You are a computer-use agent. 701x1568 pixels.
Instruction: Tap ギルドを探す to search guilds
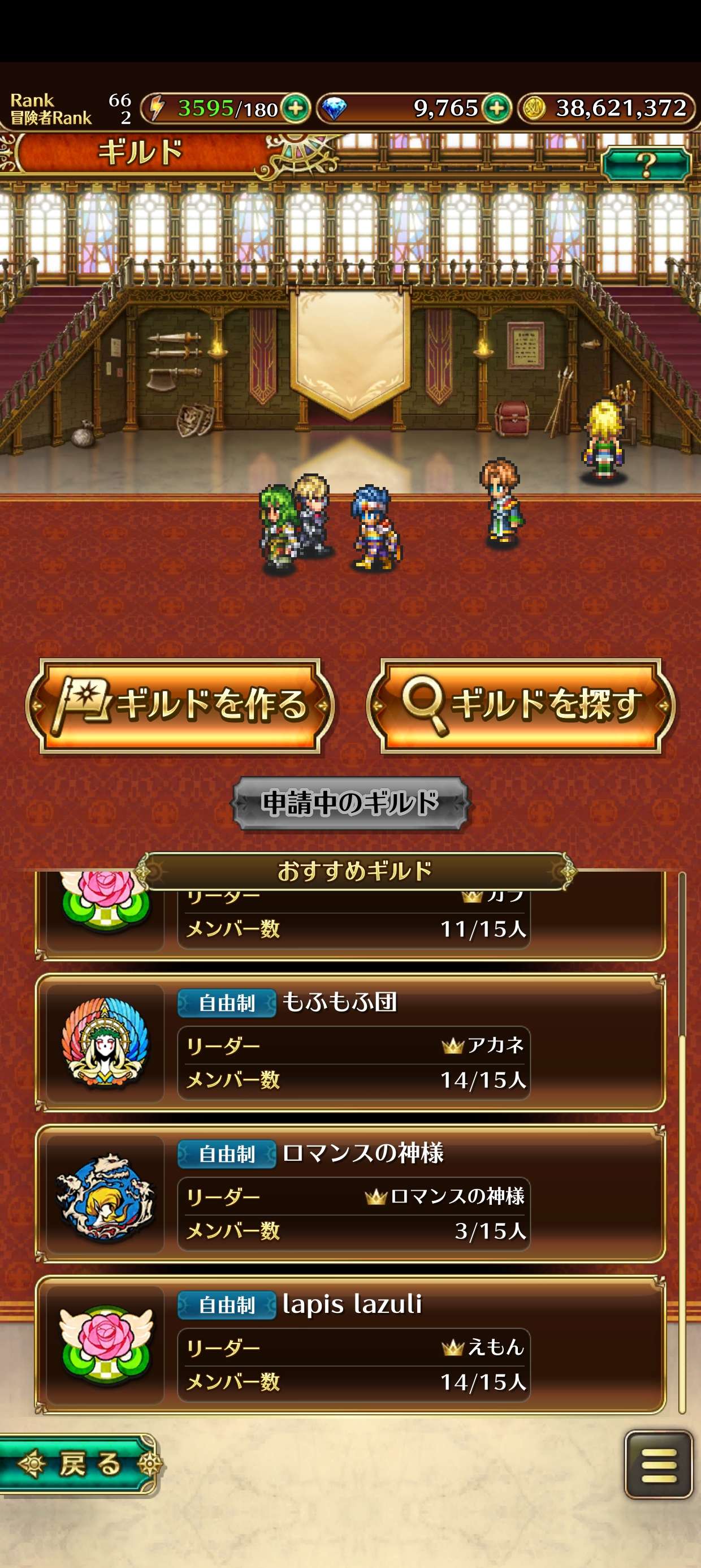click(x=521, y=706)
